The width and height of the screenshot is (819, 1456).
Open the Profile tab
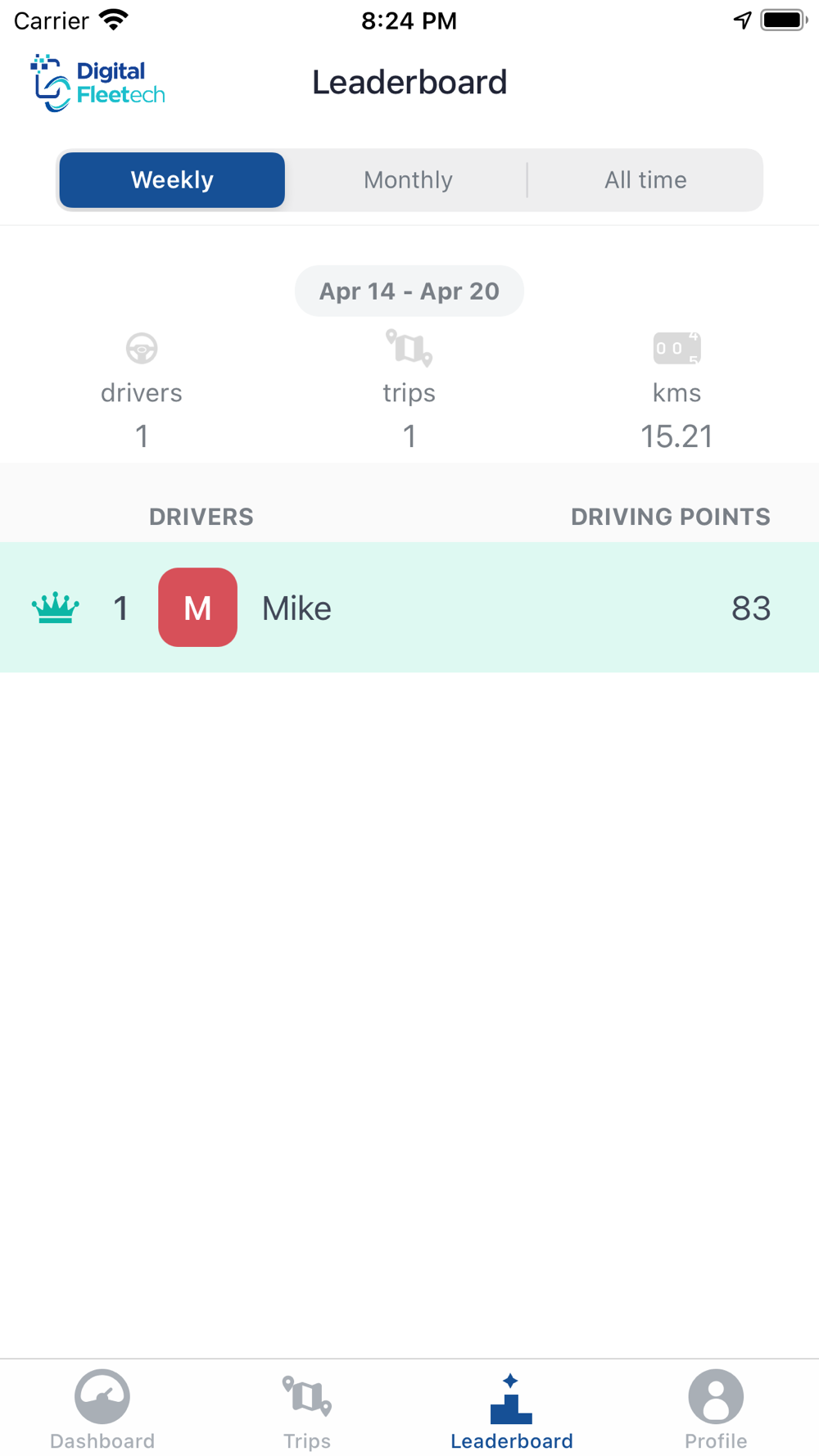(716, 1410)
